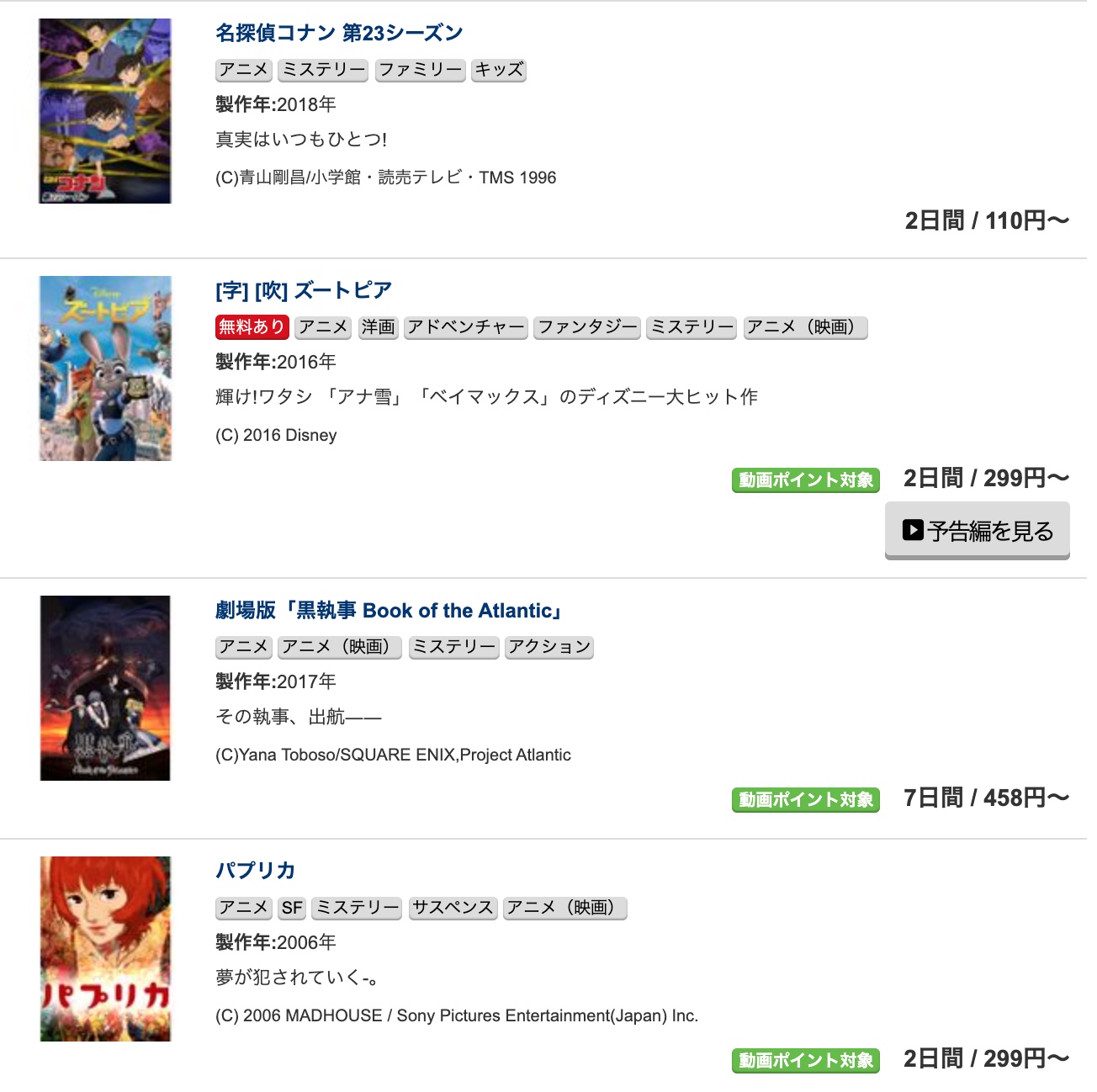Select the SF tag on パプリカ
Image resolution: width=1097 pixels, height=1092 pixels.
pos(292,908)
